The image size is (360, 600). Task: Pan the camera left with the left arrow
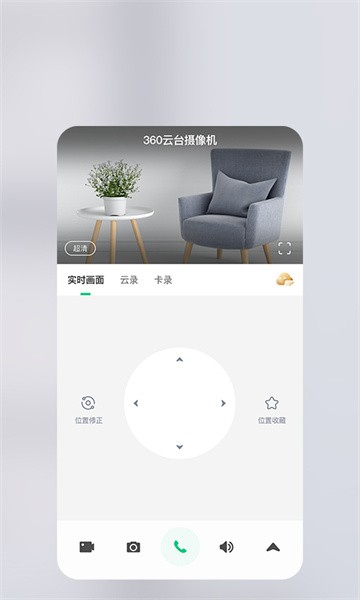[x=136, y=403]
